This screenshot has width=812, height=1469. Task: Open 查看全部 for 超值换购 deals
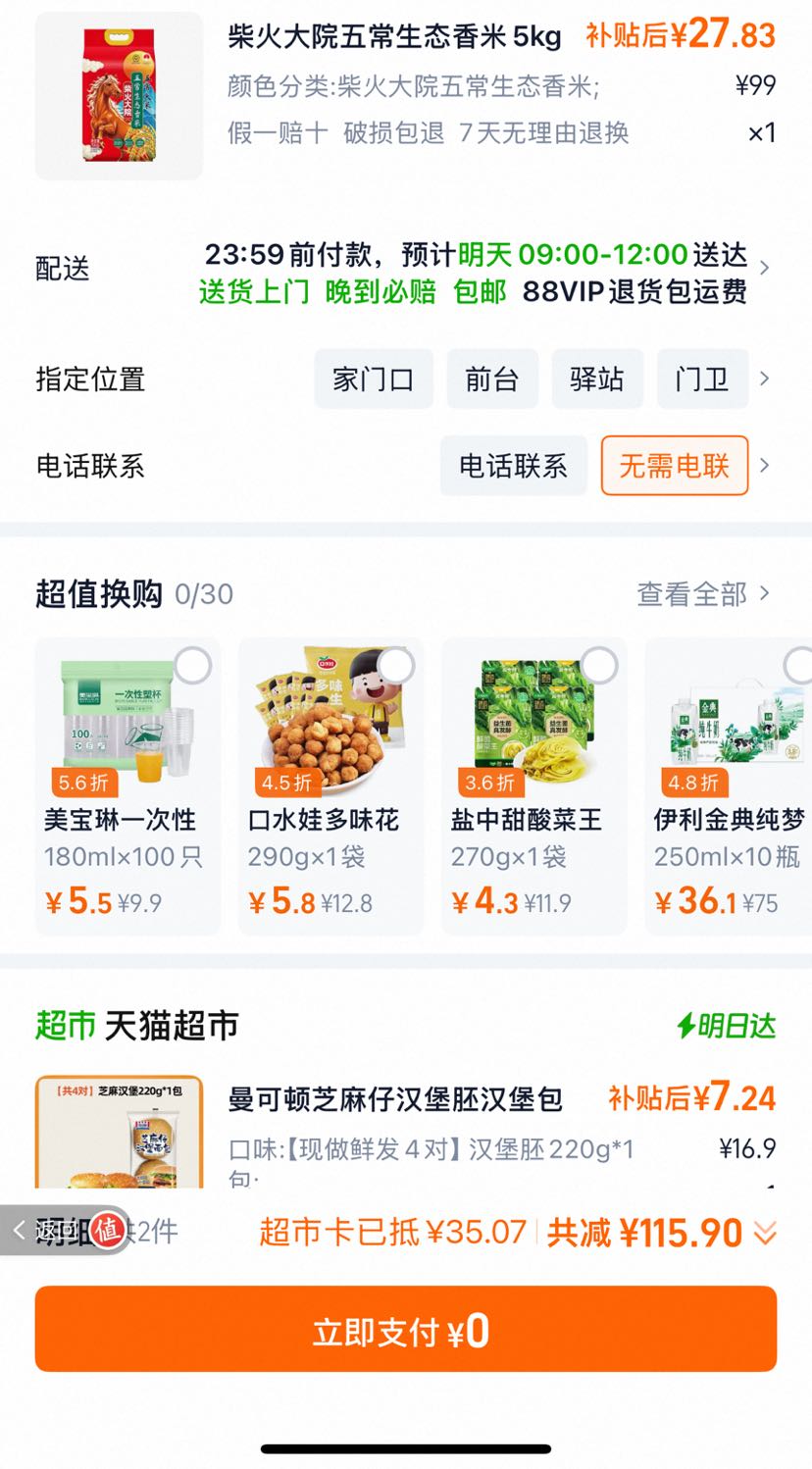[x=703, y=593]
